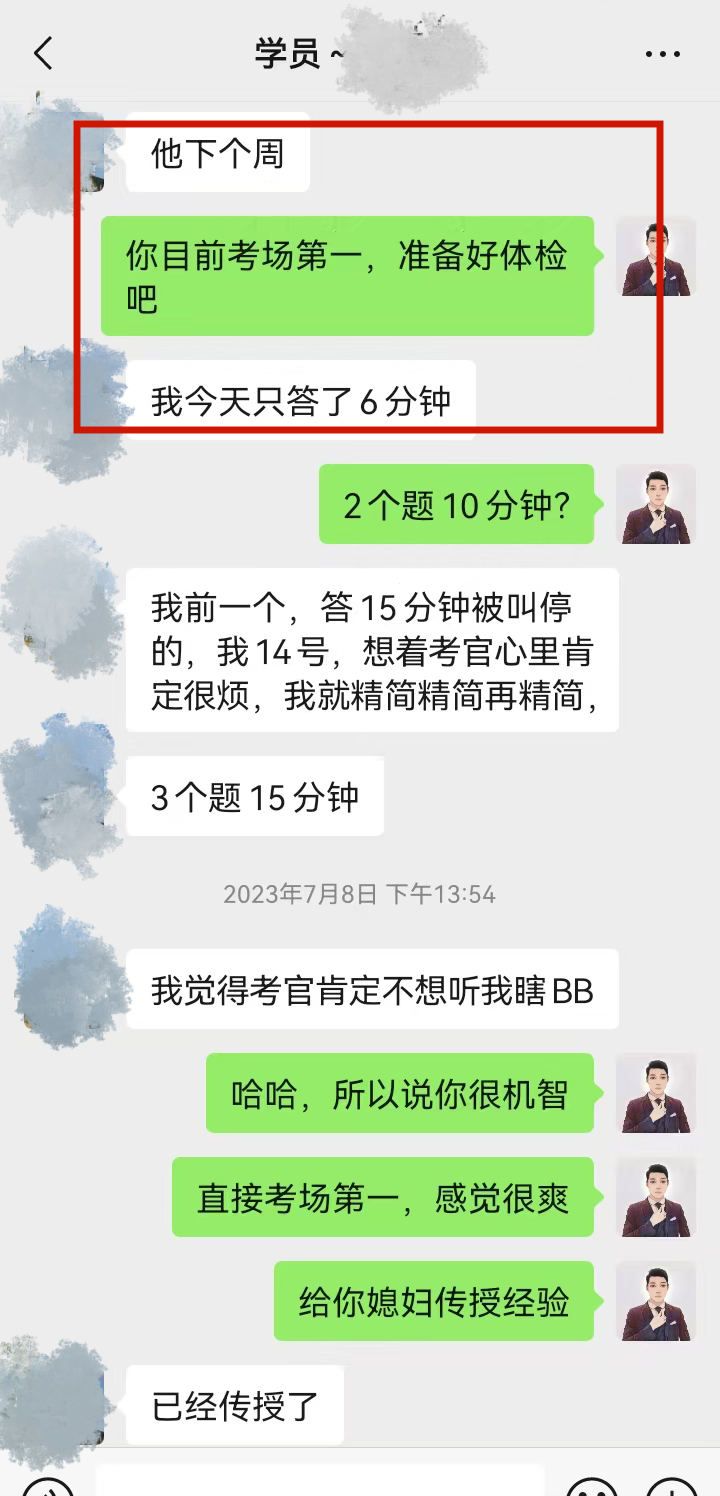720x1496 pixels.
Task: Open avatar next to "直接考场第一，感觉很爽"
Action: click(655, 1197)
